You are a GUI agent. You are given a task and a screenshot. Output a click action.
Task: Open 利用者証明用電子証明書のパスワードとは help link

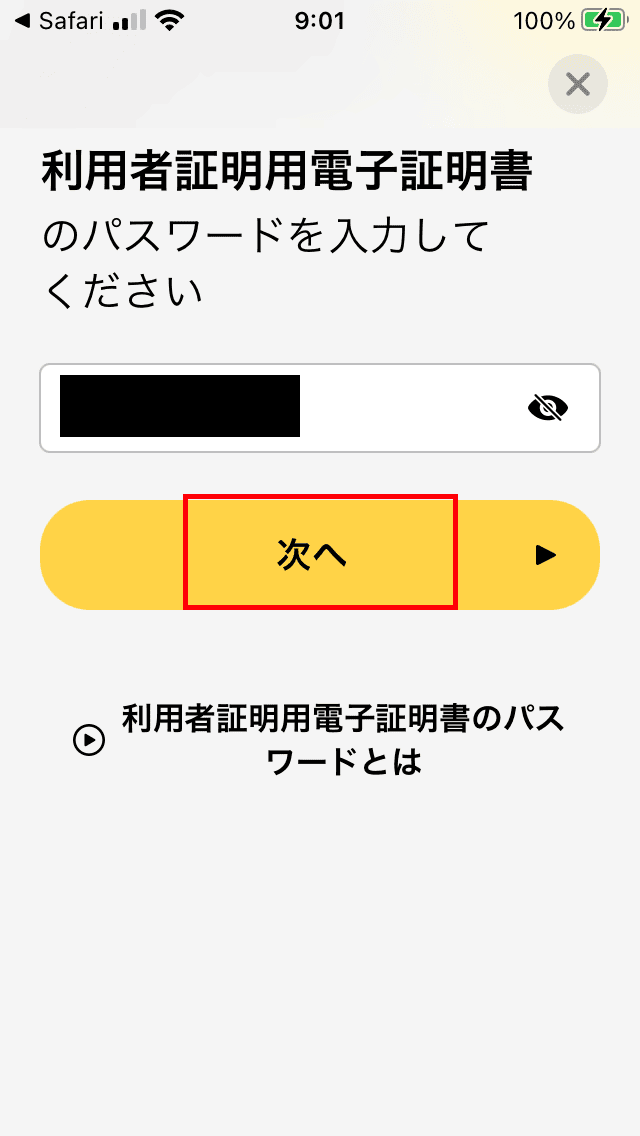(320, 740)
